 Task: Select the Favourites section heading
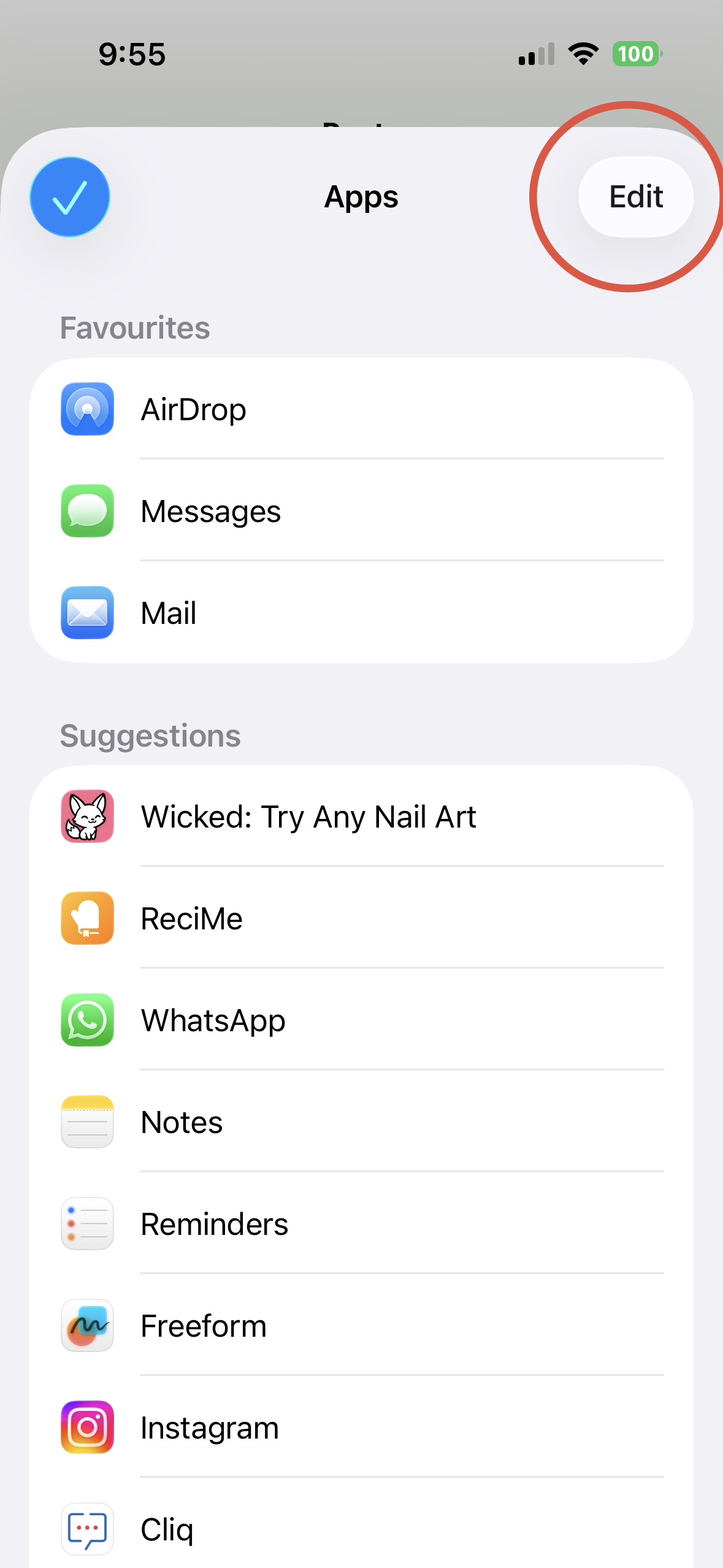pyautogui.click(x=135, y=328)
